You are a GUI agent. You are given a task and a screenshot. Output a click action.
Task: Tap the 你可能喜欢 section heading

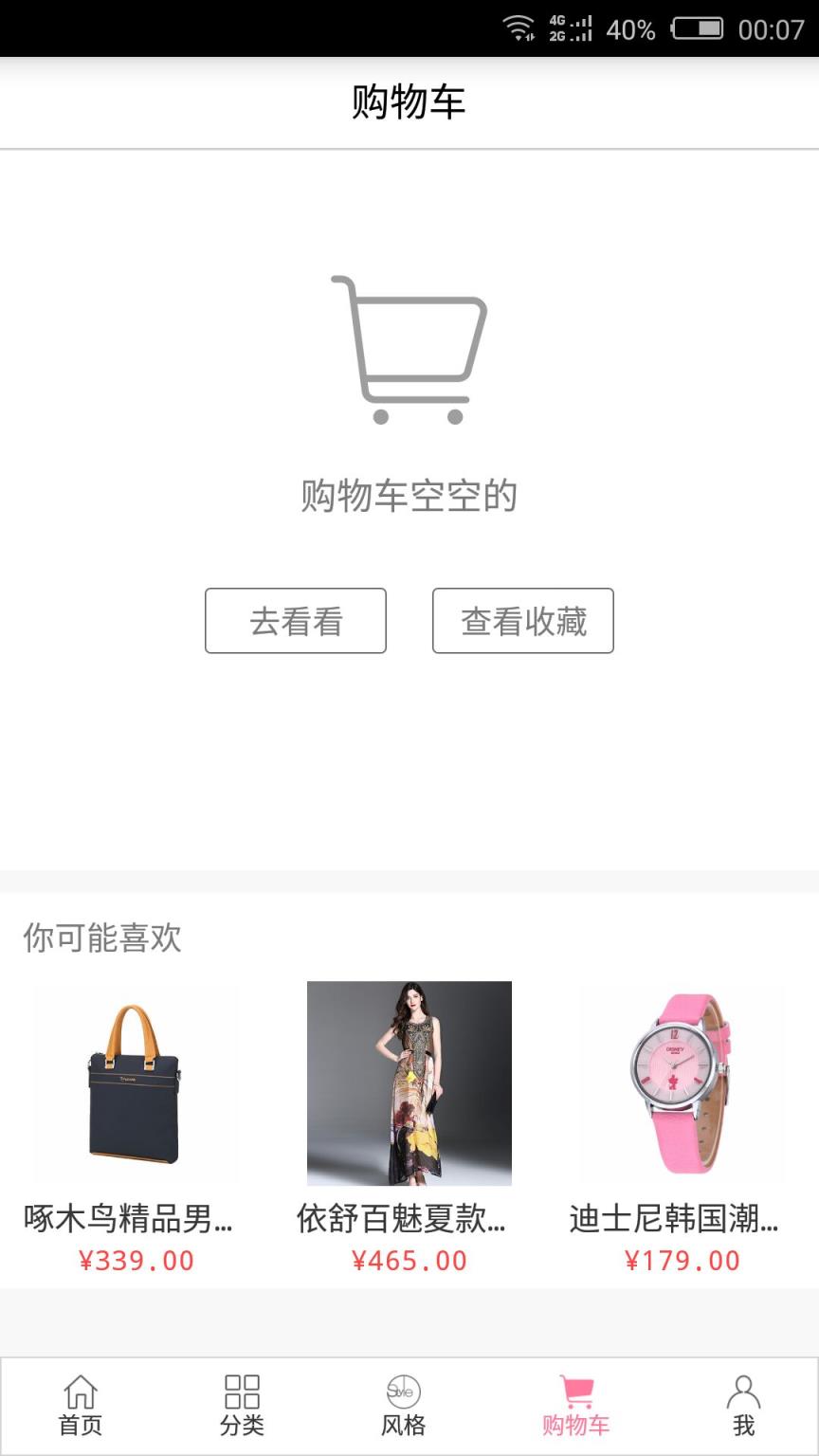coord(100,937)
